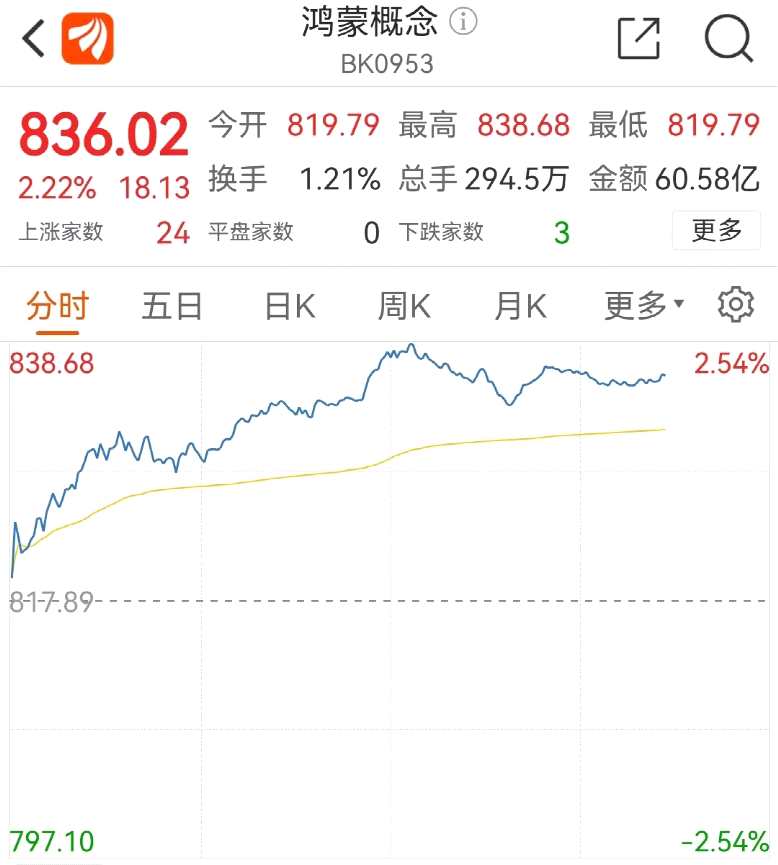The width and height of the screenshot is (778, 865).
Task: Switch to the 五日 five-day tab
Action: tap(172, 307)
